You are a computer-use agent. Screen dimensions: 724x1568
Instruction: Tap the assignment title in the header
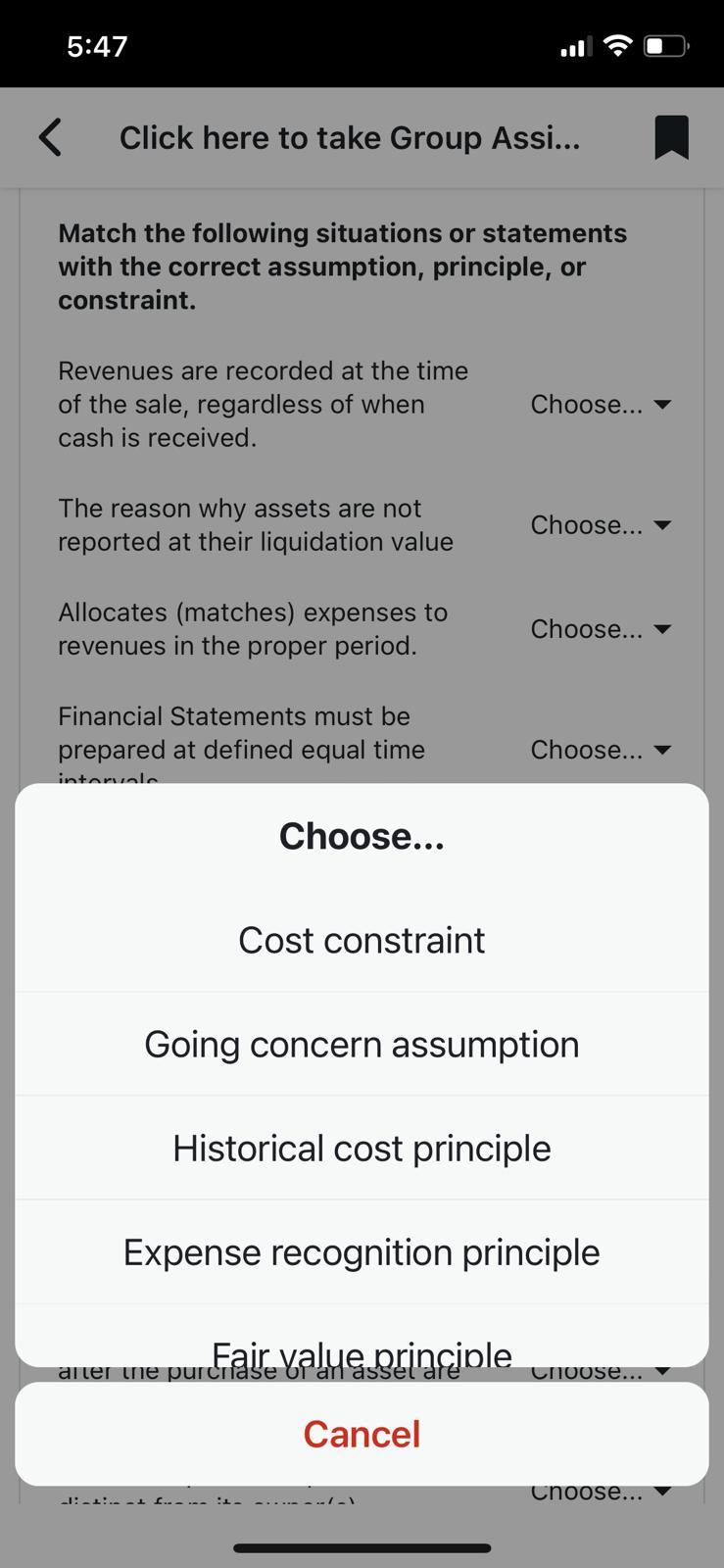point(351,137)
